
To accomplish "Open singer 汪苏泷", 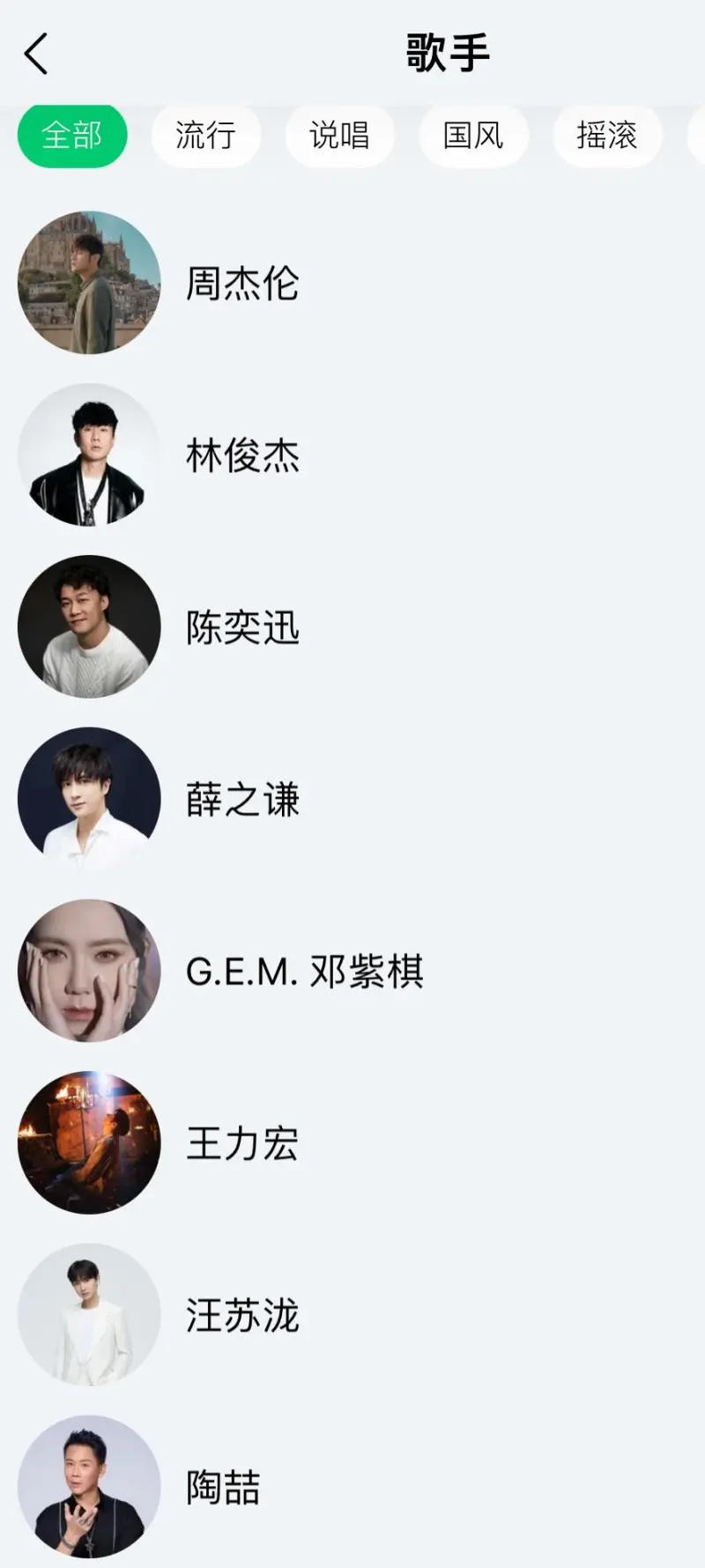I will coord(241,1315).
